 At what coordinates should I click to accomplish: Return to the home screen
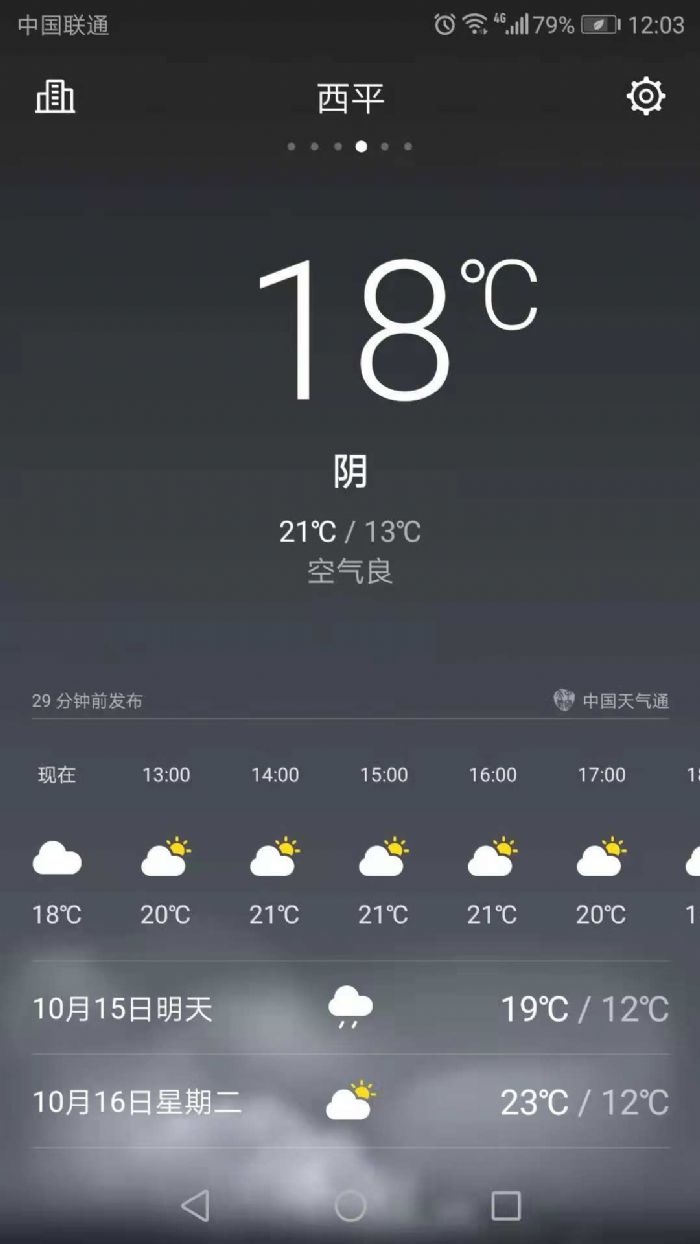[x=350, y=1205]
